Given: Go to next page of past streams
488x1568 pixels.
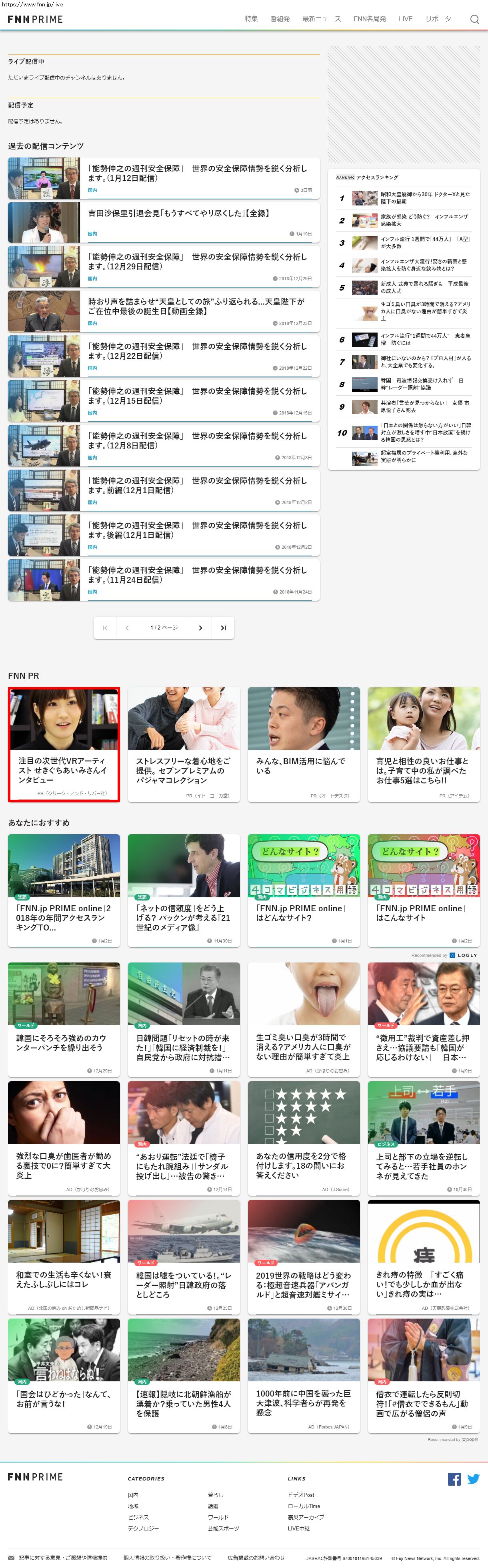Looking at the screenshot, I should (x=200, y=628).
